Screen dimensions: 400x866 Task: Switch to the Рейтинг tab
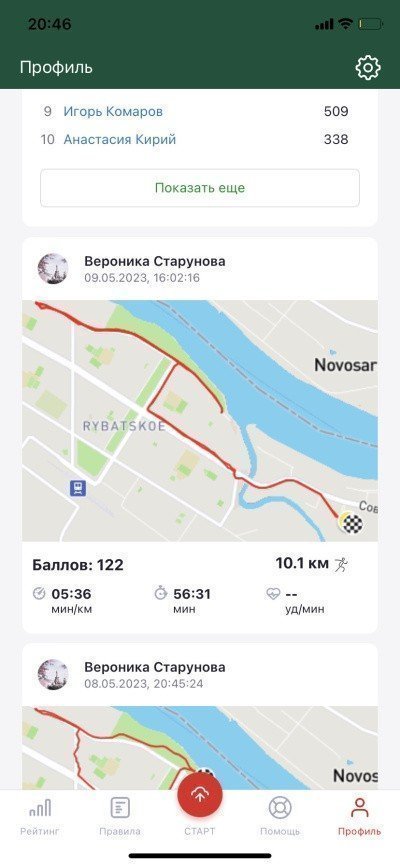tap(40, 817)
